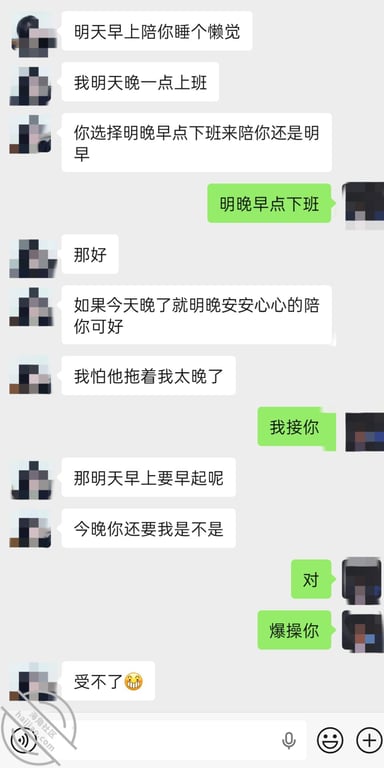Open the emoji picker
The width and height of the screenshot is (384, 768).
tap(330, 740)
